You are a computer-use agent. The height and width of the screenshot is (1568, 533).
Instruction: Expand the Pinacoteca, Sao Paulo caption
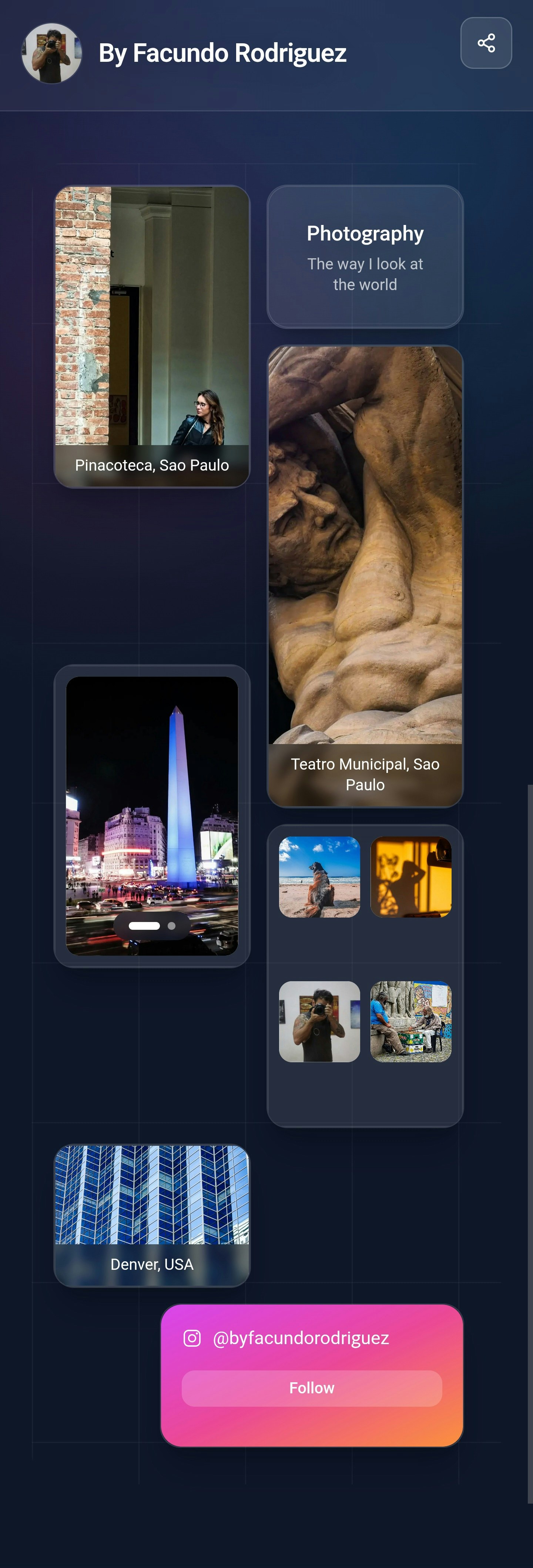tap(152, 464)
